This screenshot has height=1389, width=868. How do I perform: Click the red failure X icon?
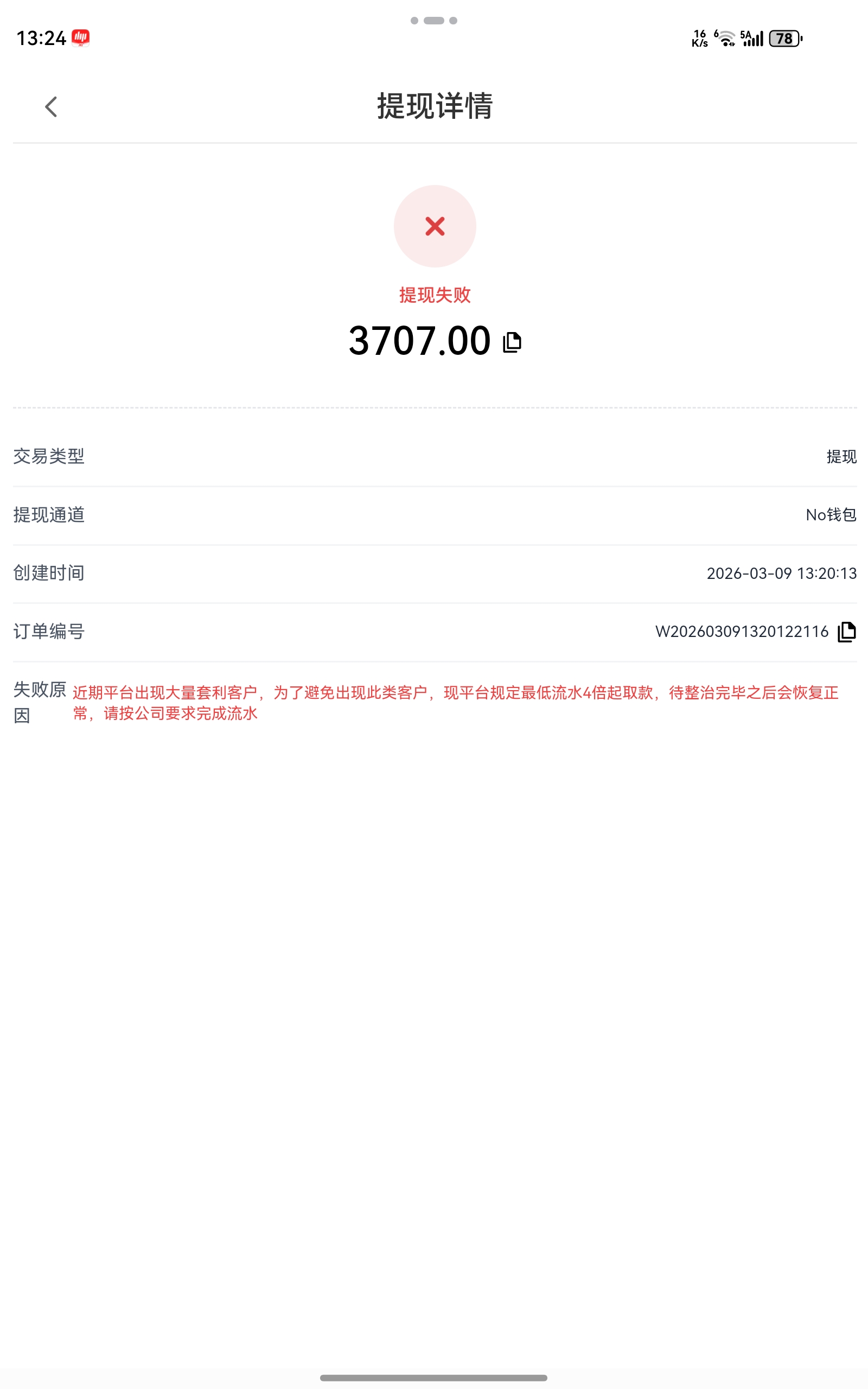[x=434, y=226]
